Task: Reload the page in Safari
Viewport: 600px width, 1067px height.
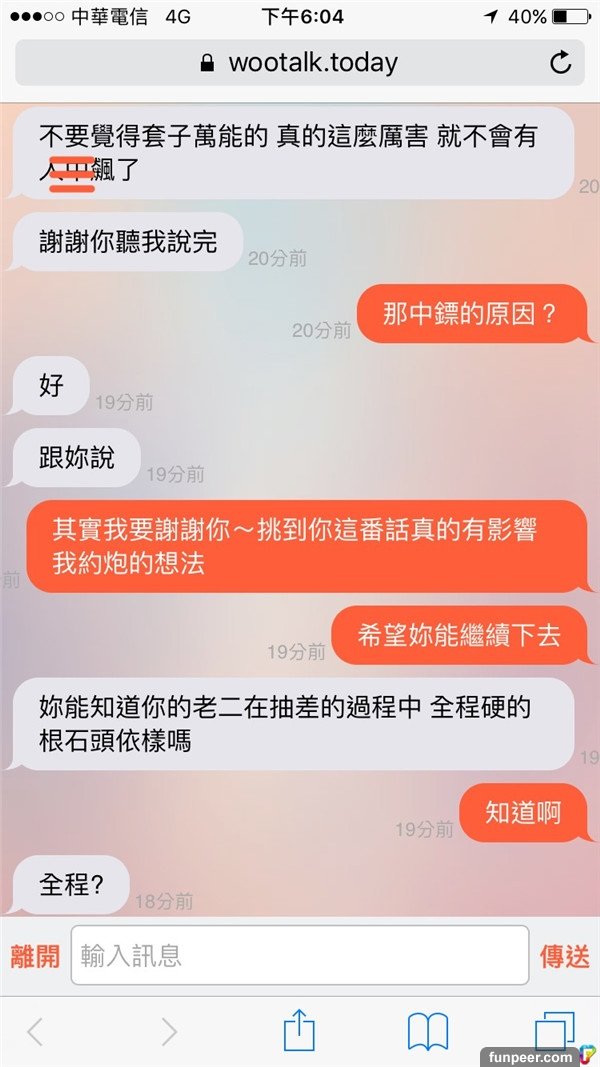Action: click(561, 63)
